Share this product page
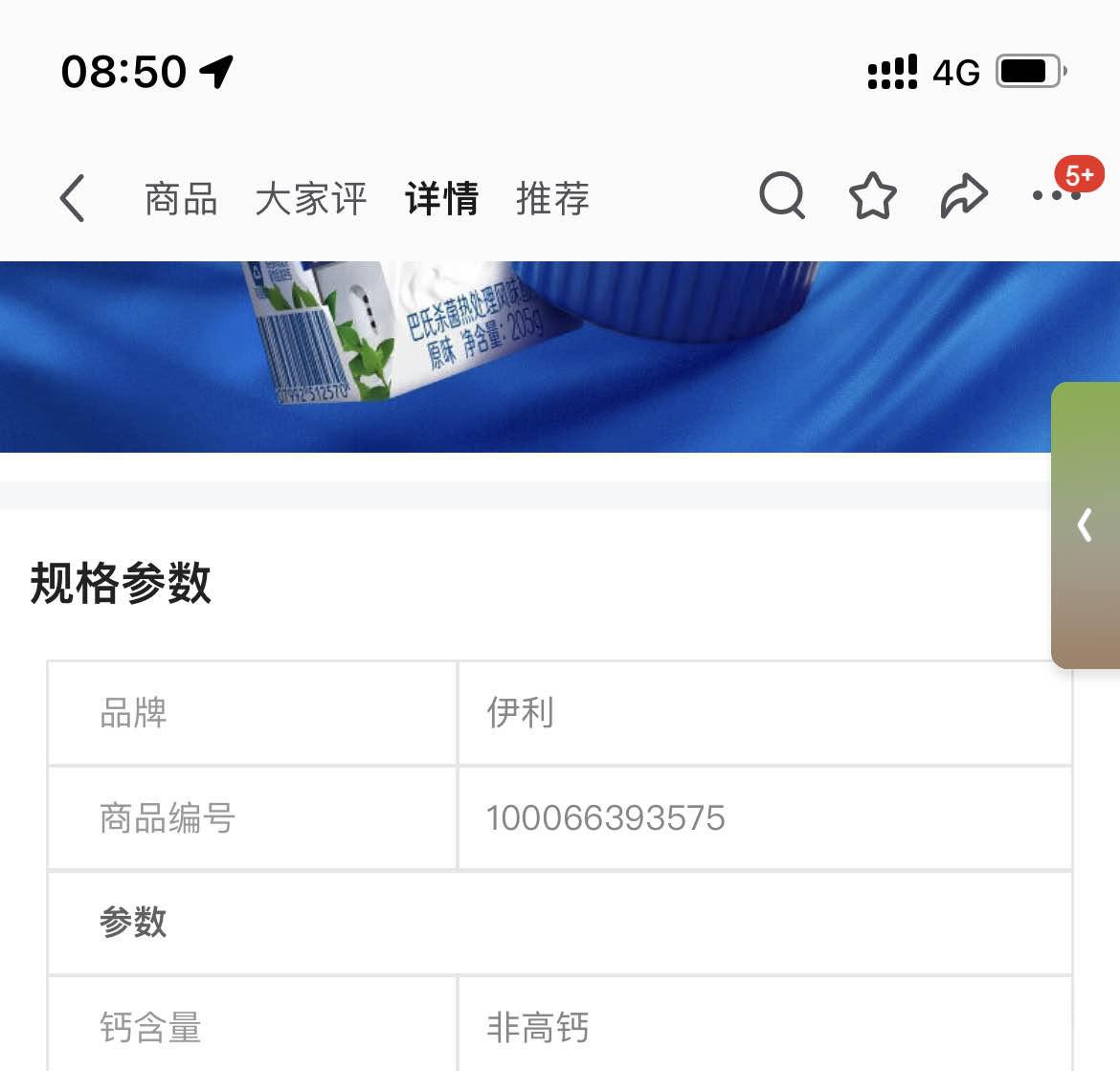 963,196
